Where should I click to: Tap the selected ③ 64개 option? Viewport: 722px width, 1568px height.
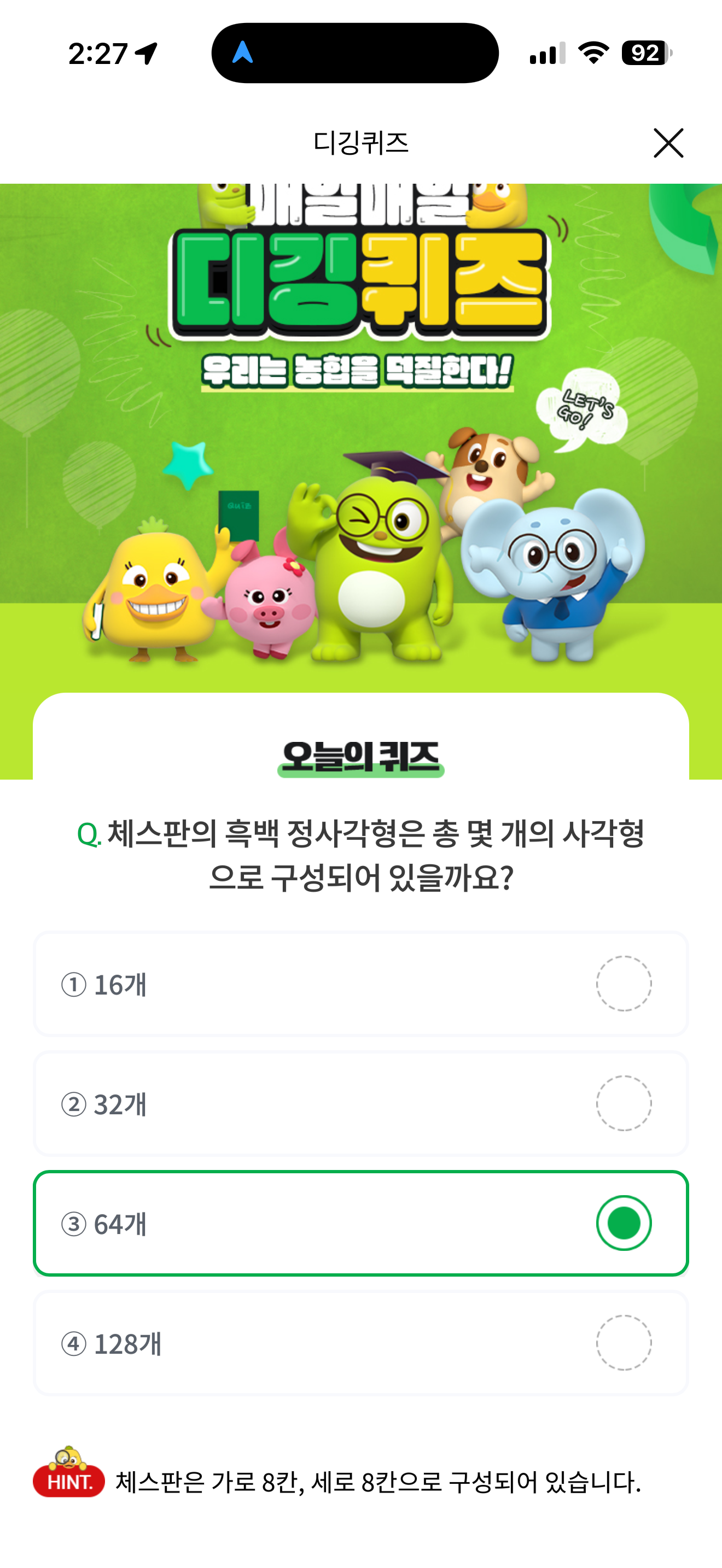pyautogui.click(x=361, y=1223)
